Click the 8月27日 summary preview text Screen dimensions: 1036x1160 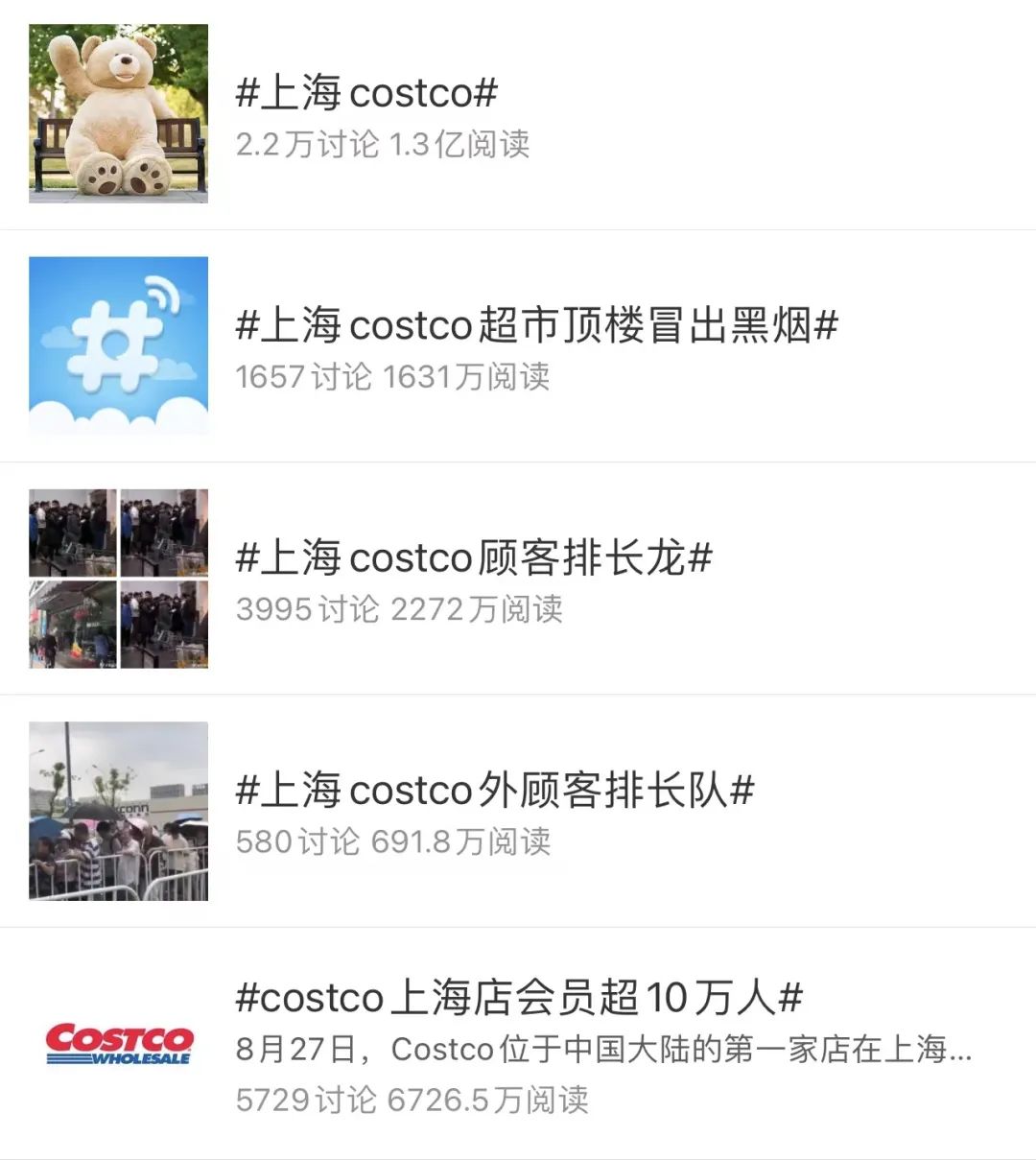tap(604, 1050)
